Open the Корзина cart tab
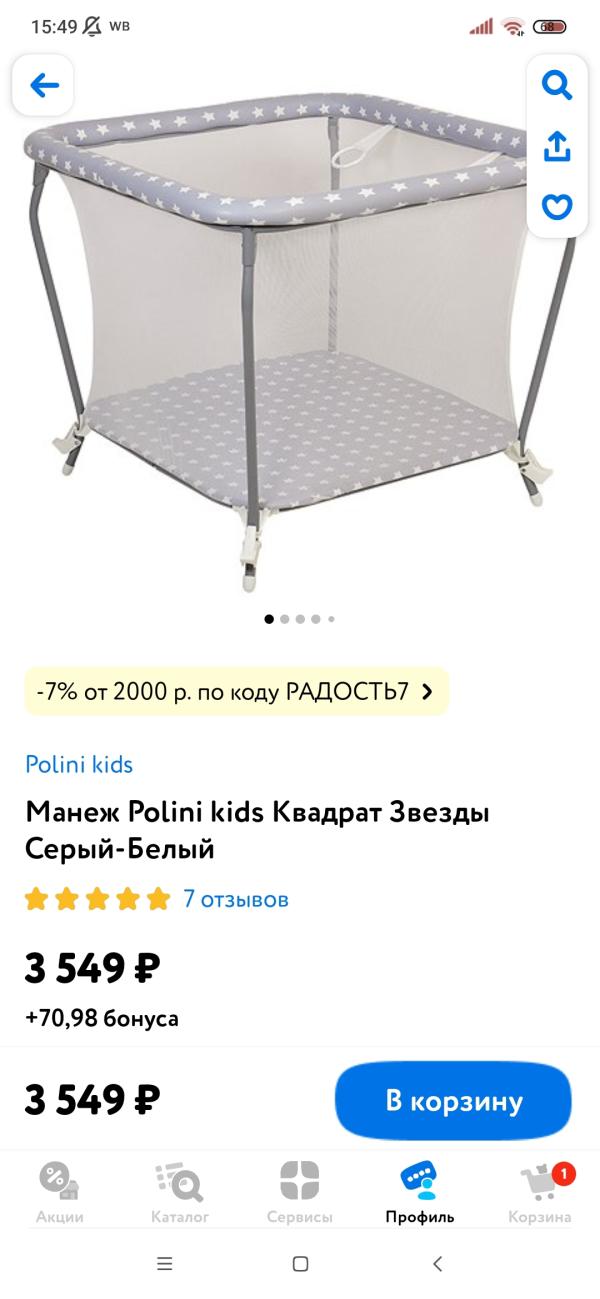600x1299 pixels. tap(540, 1192)
